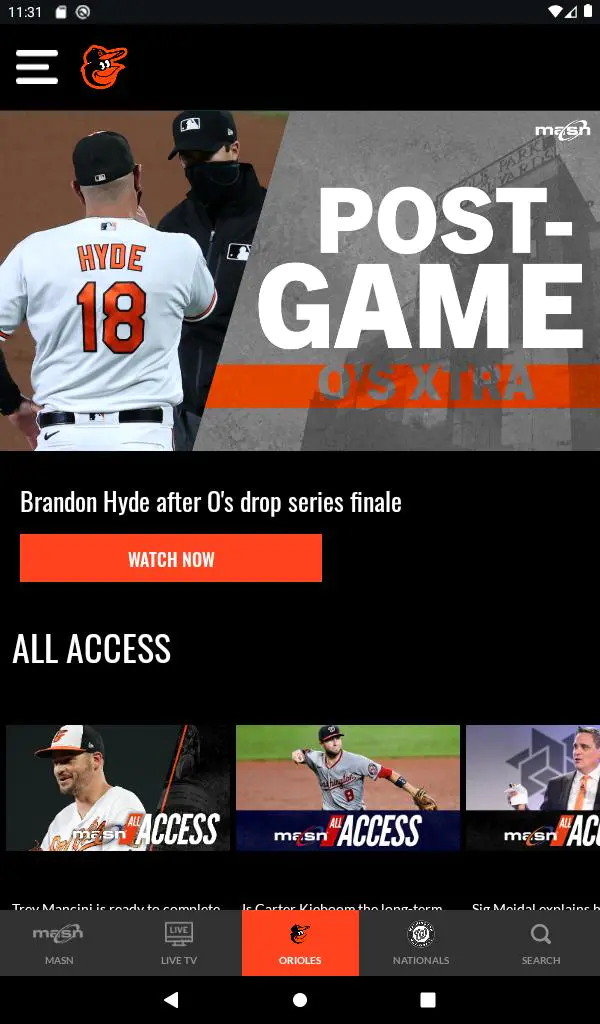600x1024 pixels.
Task: Switch to the Live TV tab
Action: pos(179,944)
